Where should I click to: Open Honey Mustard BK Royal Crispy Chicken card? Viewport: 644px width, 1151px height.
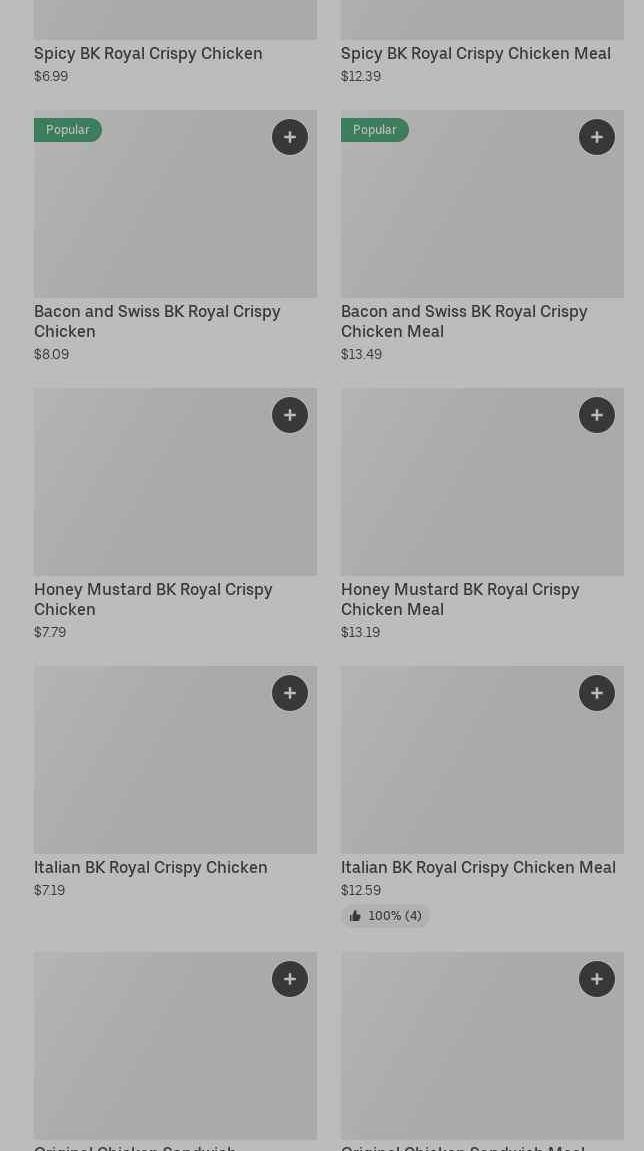point(153,599)
